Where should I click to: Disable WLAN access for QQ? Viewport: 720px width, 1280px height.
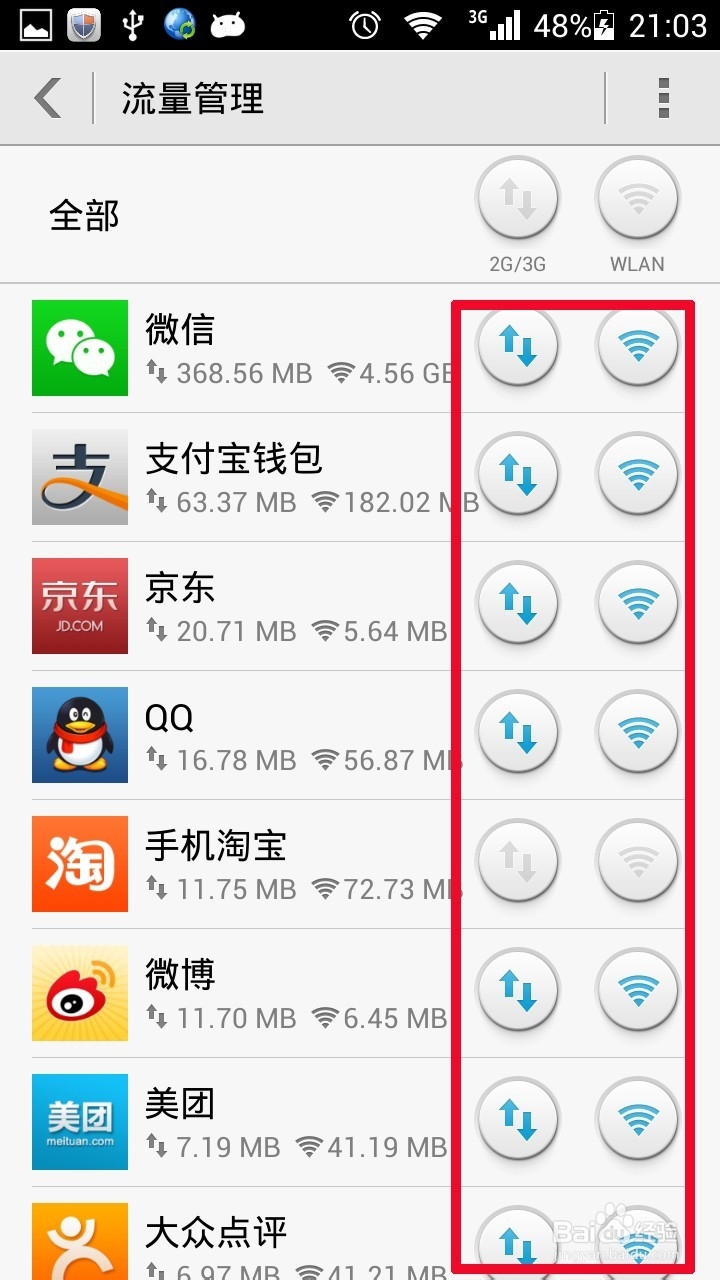click(x=637, y=731)
